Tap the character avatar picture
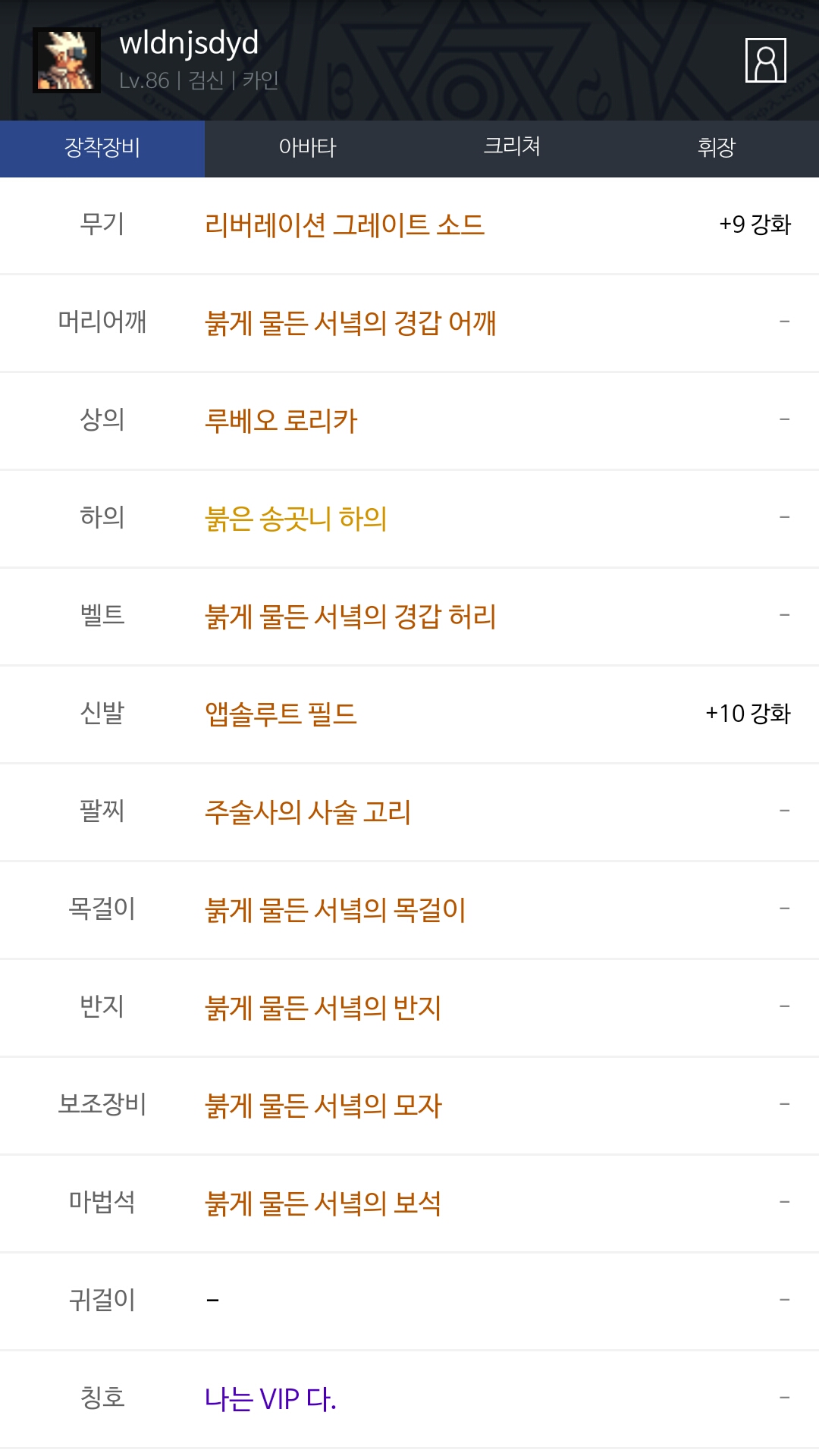Image resolution: width=819 pixels, height=1456 pixels. (x=67, y=60)
